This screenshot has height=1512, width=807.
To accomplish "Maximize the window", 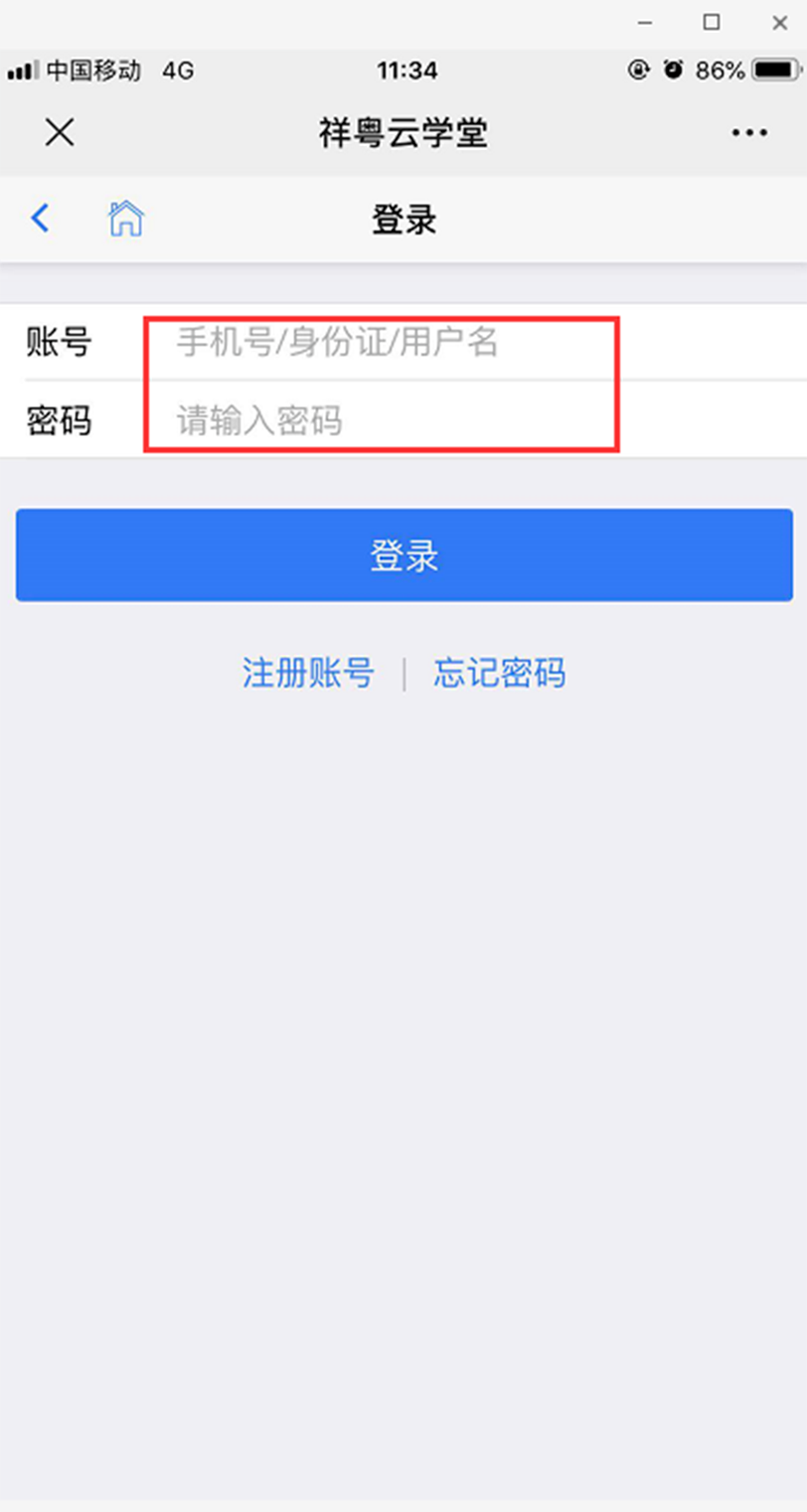I will point(712,22).
